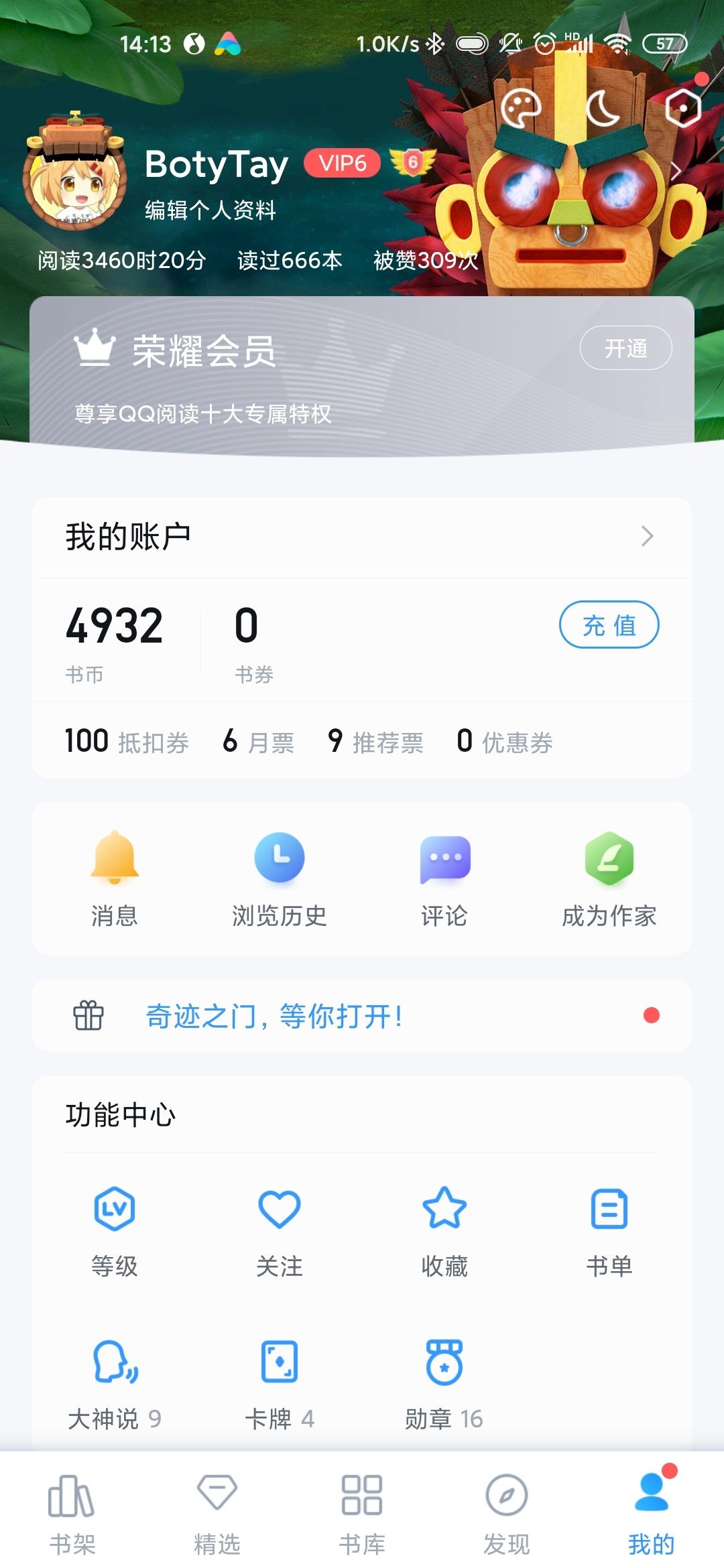Open 我的账户 account details

tap(362, 537)
